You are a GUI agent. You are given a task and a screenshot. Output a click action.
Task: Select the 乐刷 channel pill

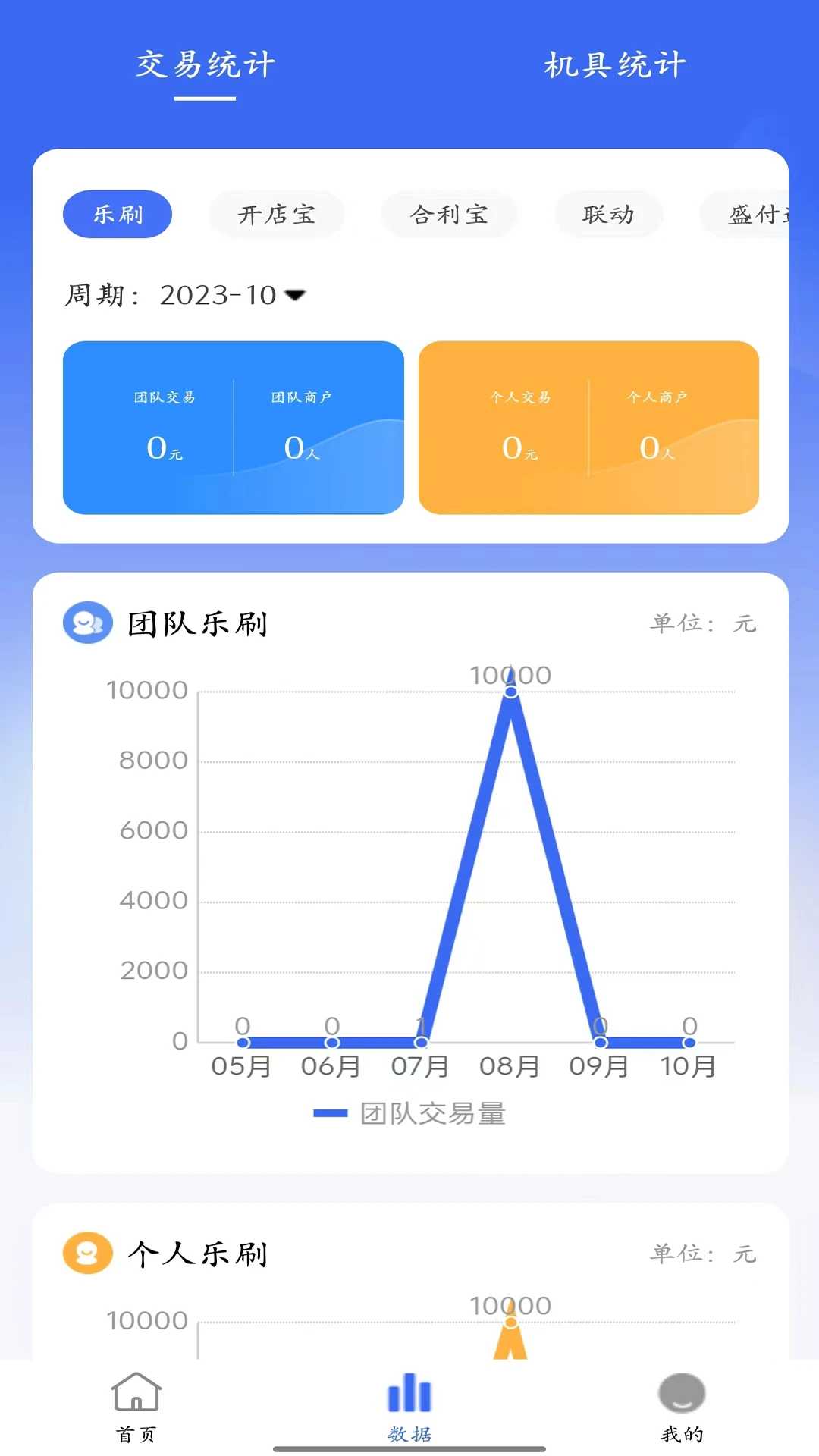(x=118, y=215)
